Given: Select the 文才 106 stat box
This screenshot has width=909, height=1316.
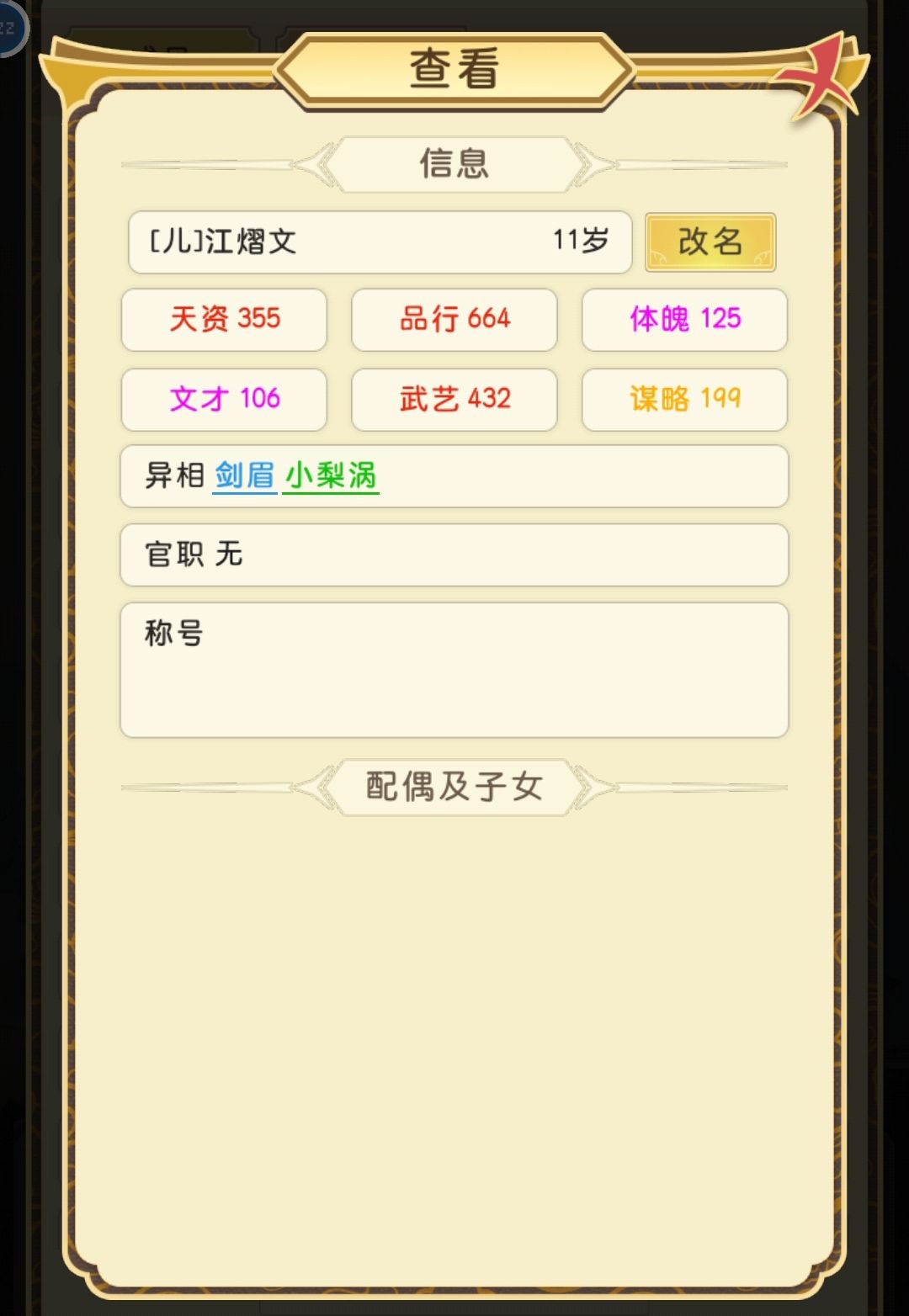Looking at the screenshot, I should [x=224, y=400].
